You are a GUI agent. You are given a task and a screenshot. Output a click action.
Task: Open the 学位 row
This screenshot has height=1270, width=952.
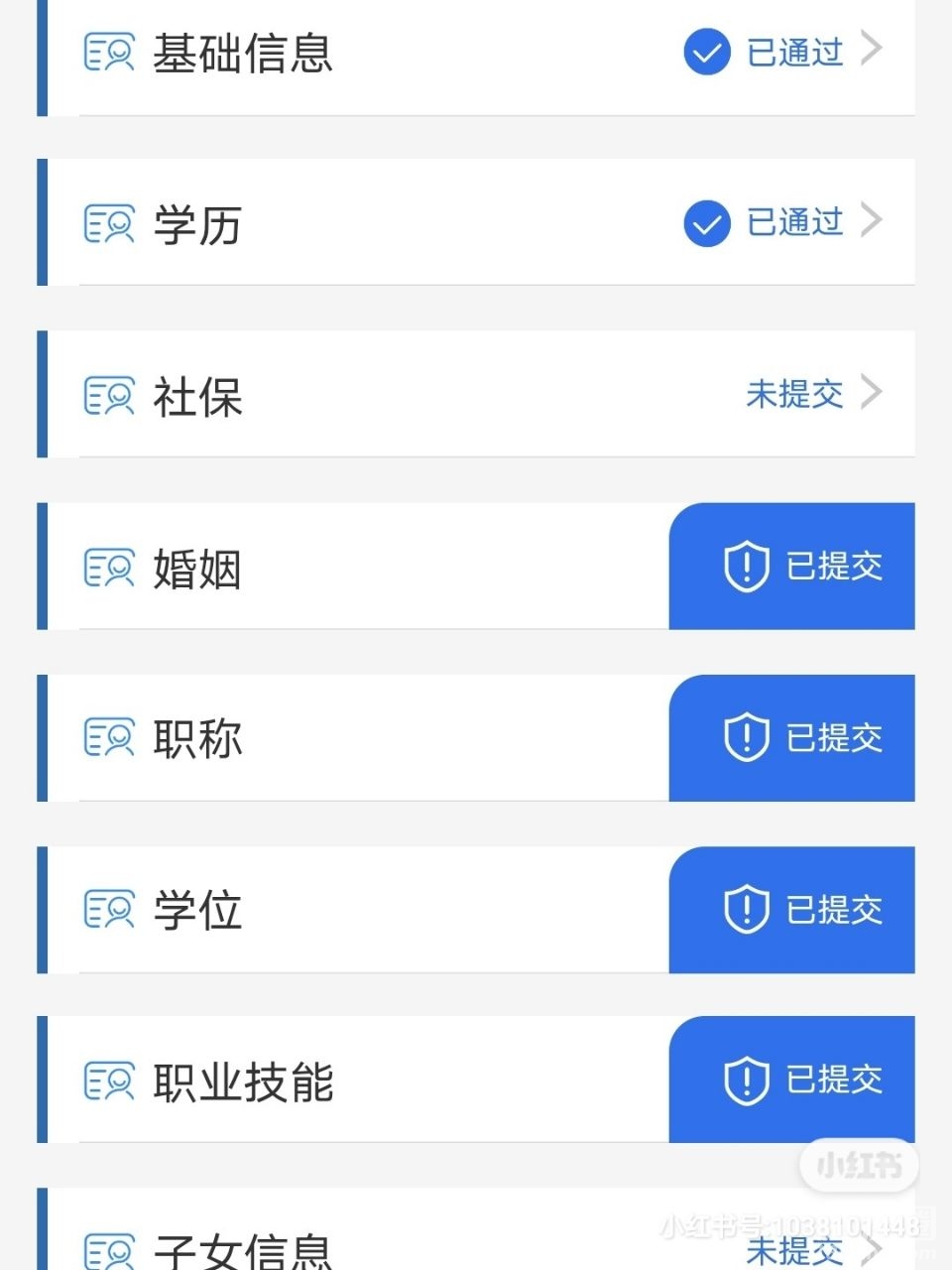397,911
